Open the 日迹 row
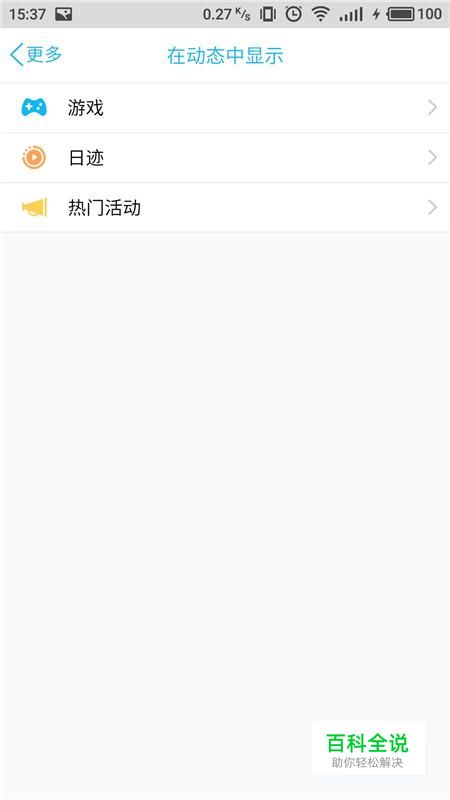This screenshot has width=450, height=800. [225, 158]
